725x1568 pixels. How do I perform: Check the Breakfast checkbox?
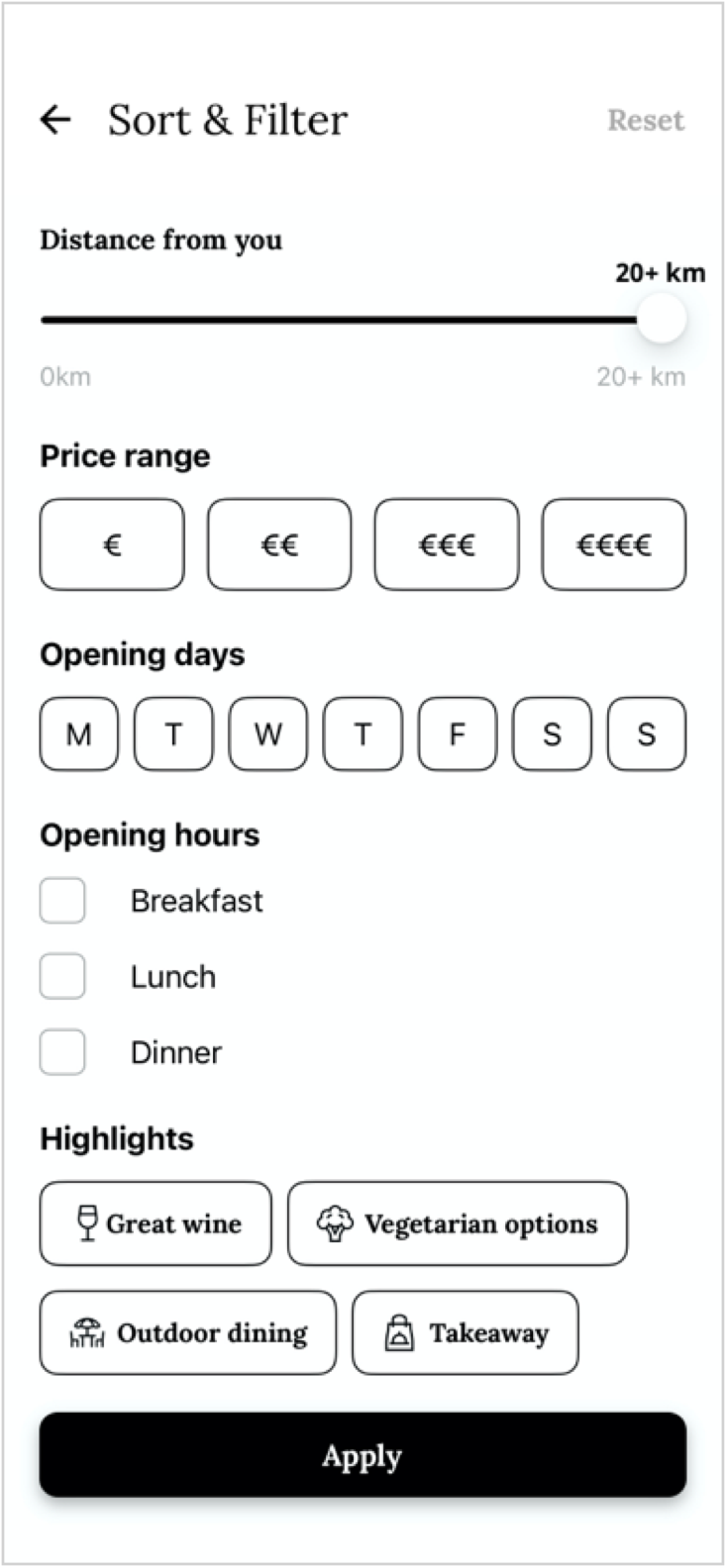(62, 901)
